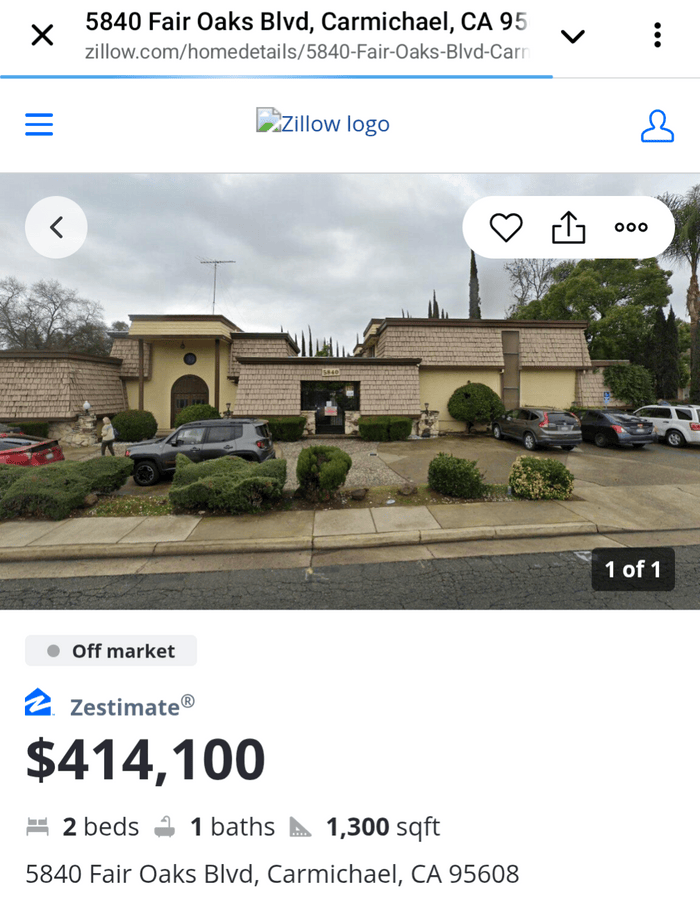Open more options on the photo

(631, 228)
